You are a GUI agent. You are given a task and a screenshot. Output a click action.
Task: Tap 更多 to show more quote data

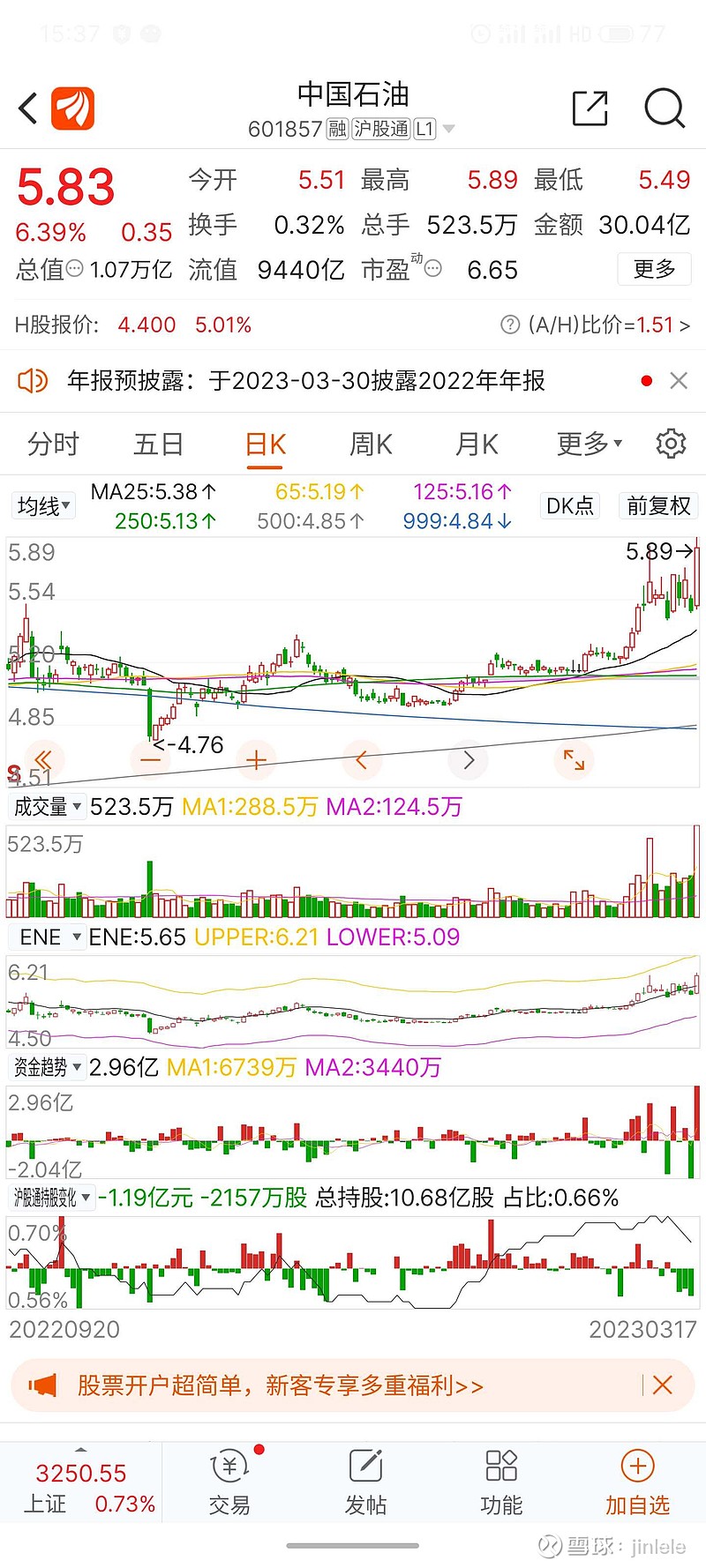pyautogui.click(x=654, y=269)
